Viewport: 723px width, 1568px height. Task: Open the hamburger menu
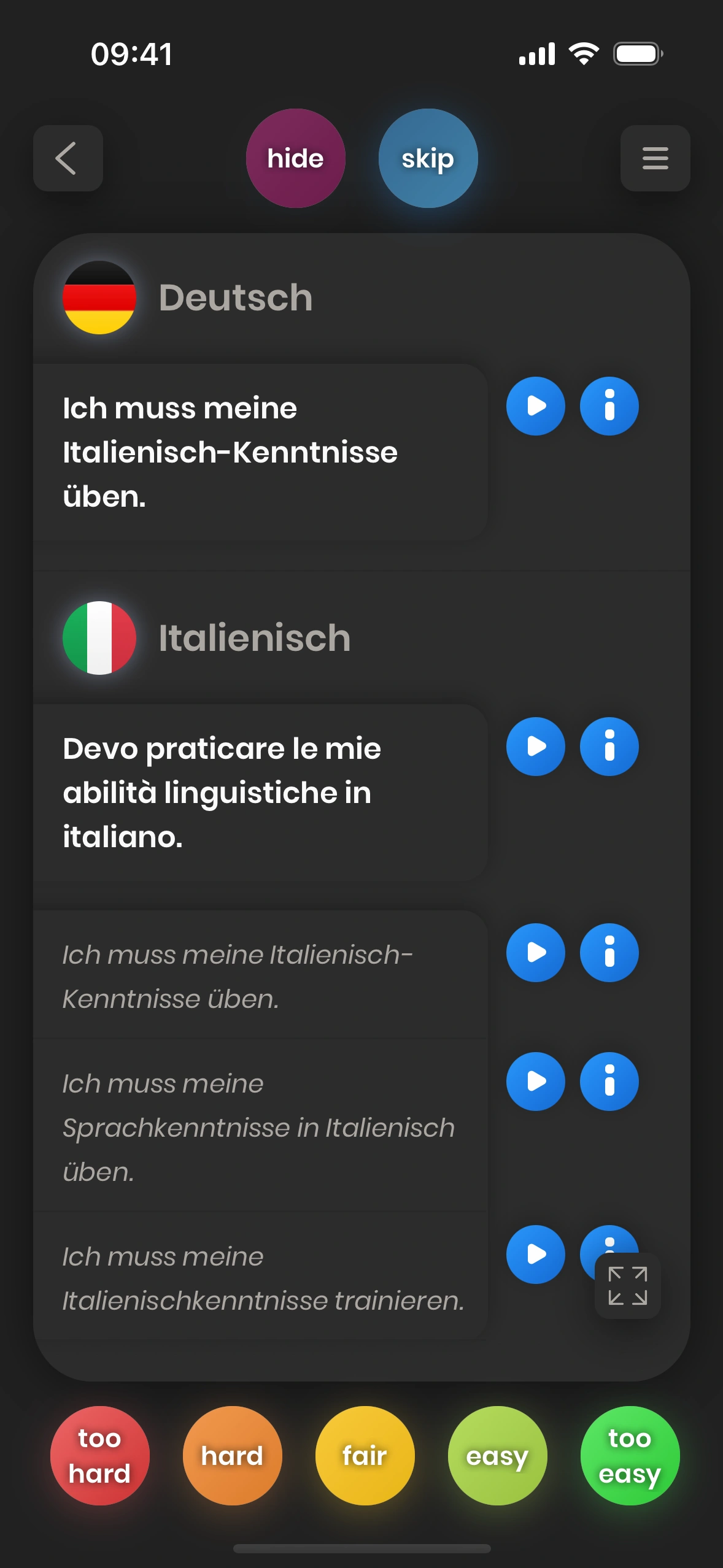click(x=655, y=158)
